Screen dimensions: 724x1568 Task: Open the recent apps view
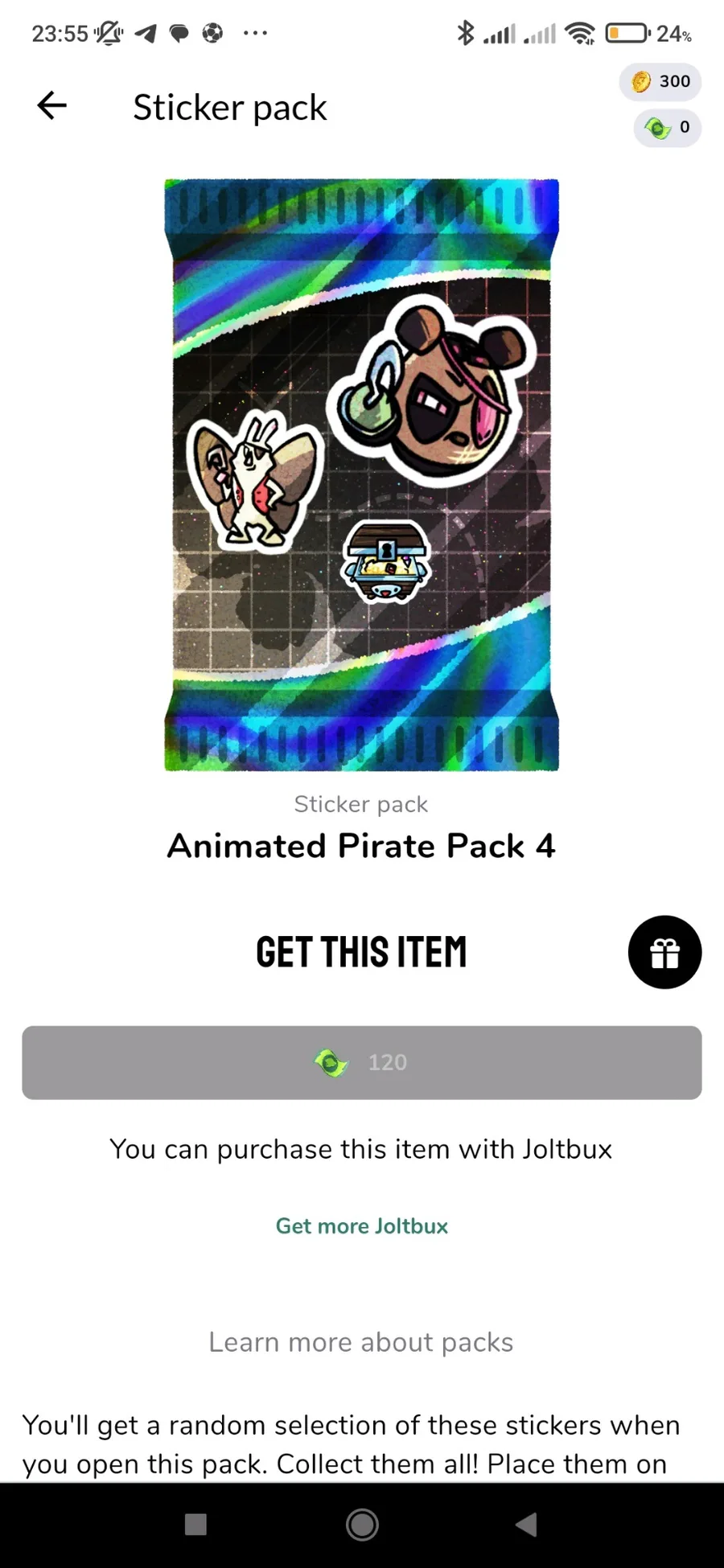click(195, 1524)
